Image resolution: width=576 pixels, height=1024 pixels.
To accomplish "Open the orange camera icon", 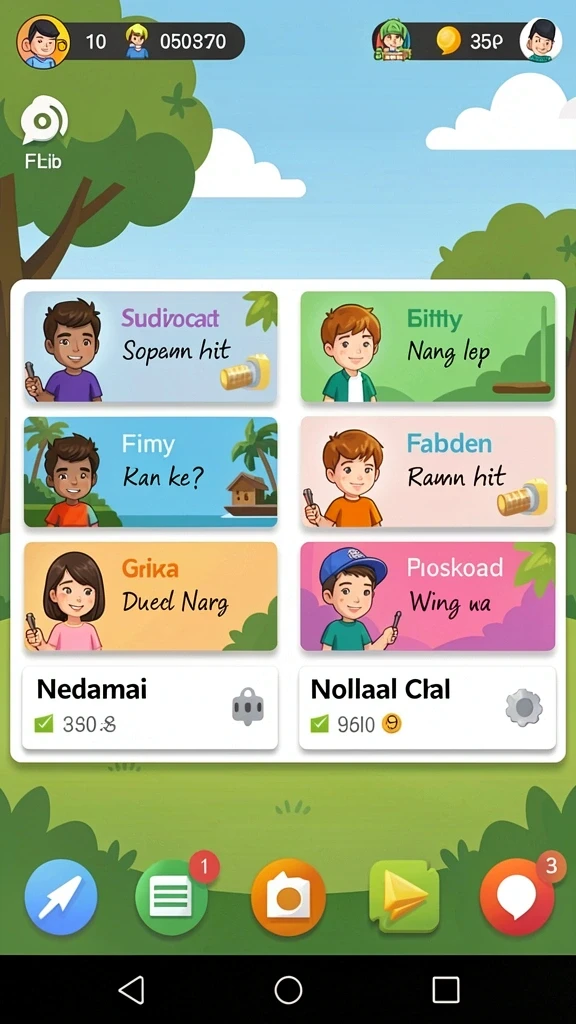I will [288, 897].
